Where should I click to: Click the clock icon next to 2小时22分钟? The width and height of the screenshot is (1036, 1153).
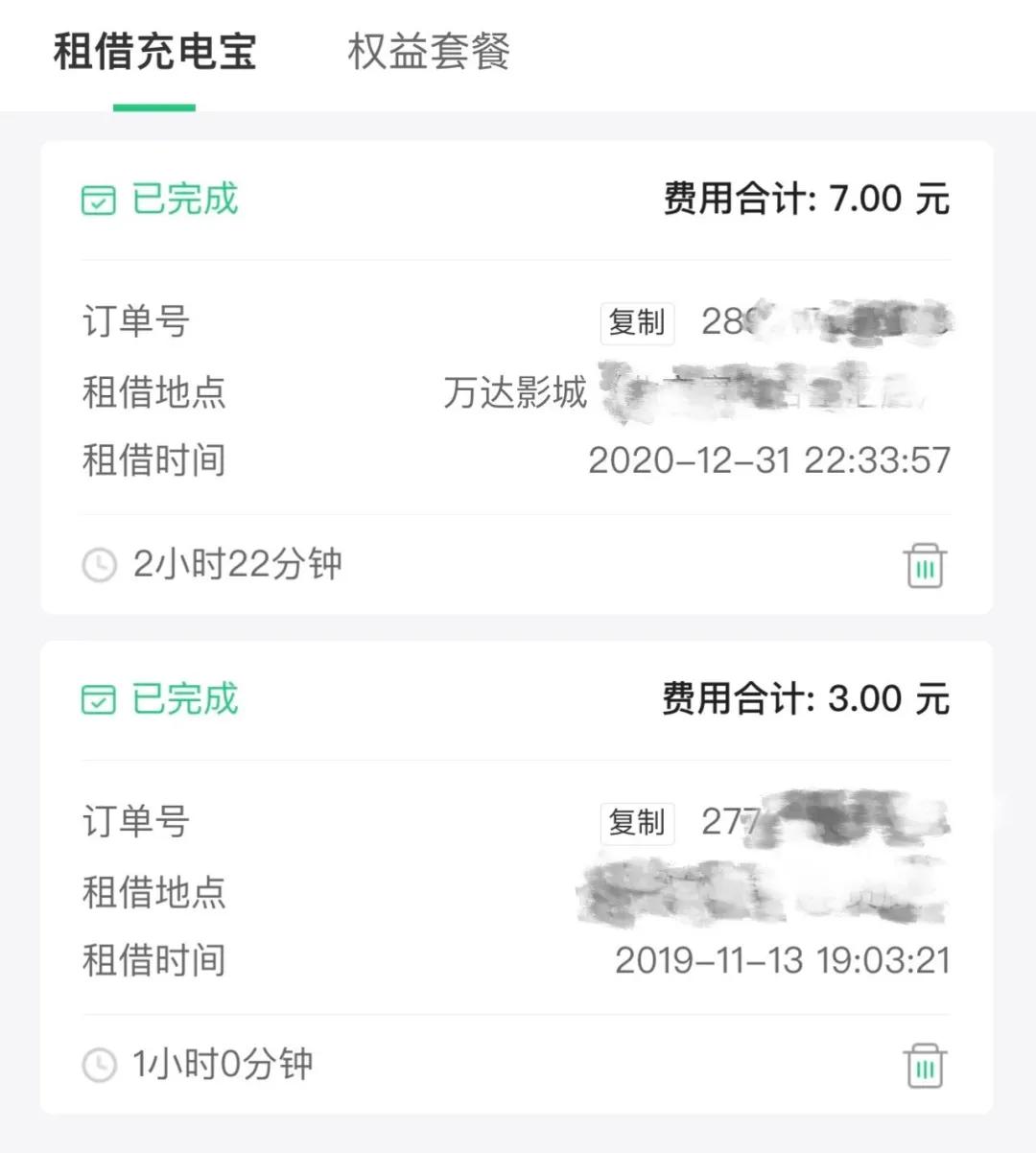[x=99, y=565]
